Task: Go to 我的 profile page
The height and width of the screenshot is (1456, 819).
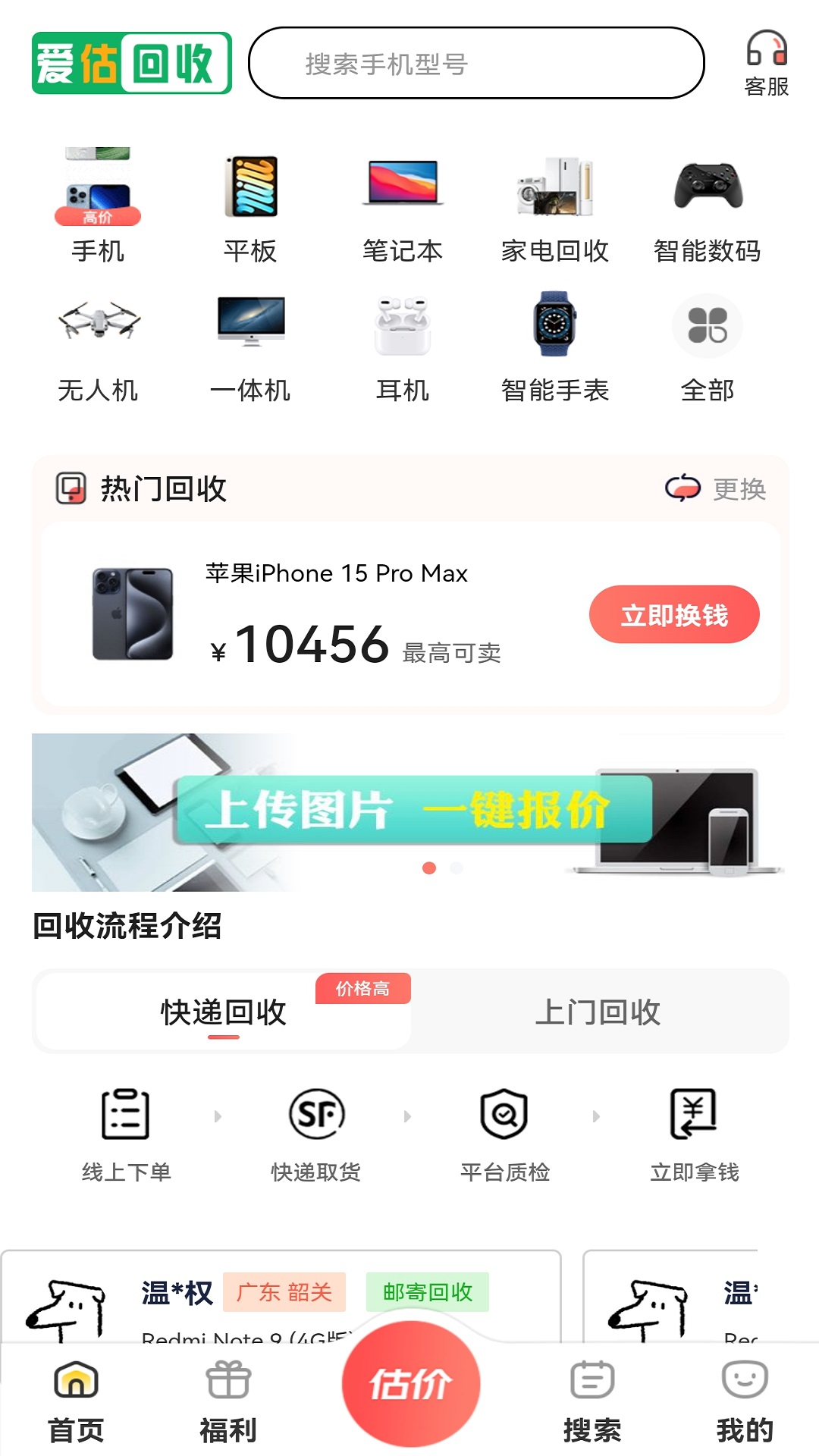Action: [x=745, y=1403]
